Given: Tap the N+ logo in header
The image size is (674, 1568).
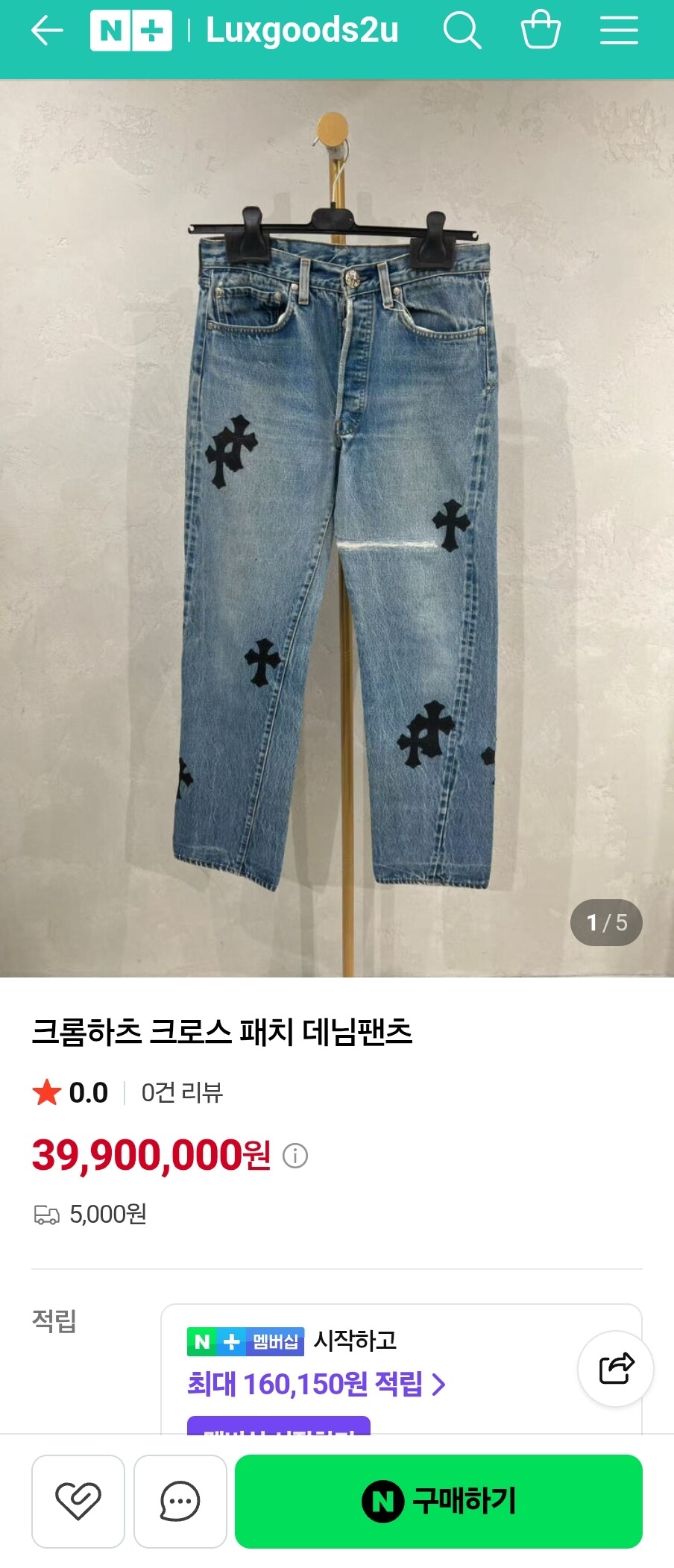Looking at the screenshot, I should (131, 31).
